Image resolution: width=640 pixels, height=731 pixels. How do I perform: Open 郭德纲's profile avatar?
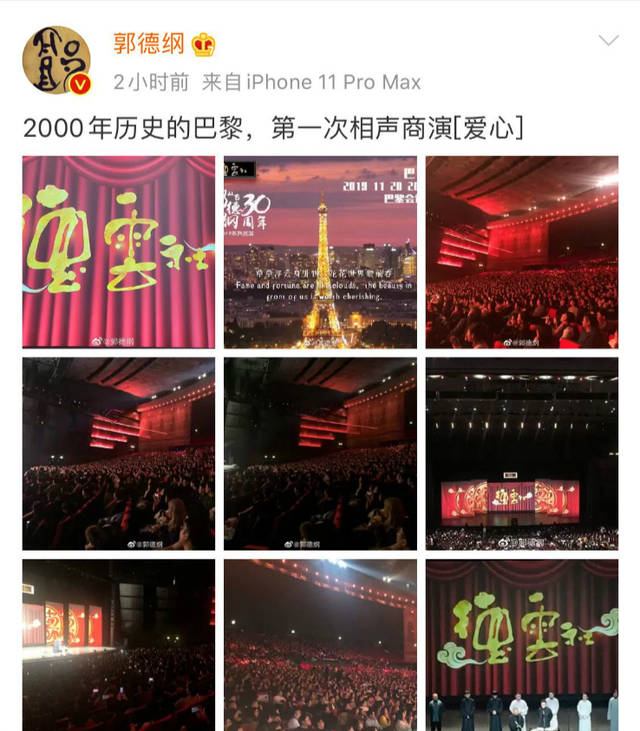click(57, 61)
